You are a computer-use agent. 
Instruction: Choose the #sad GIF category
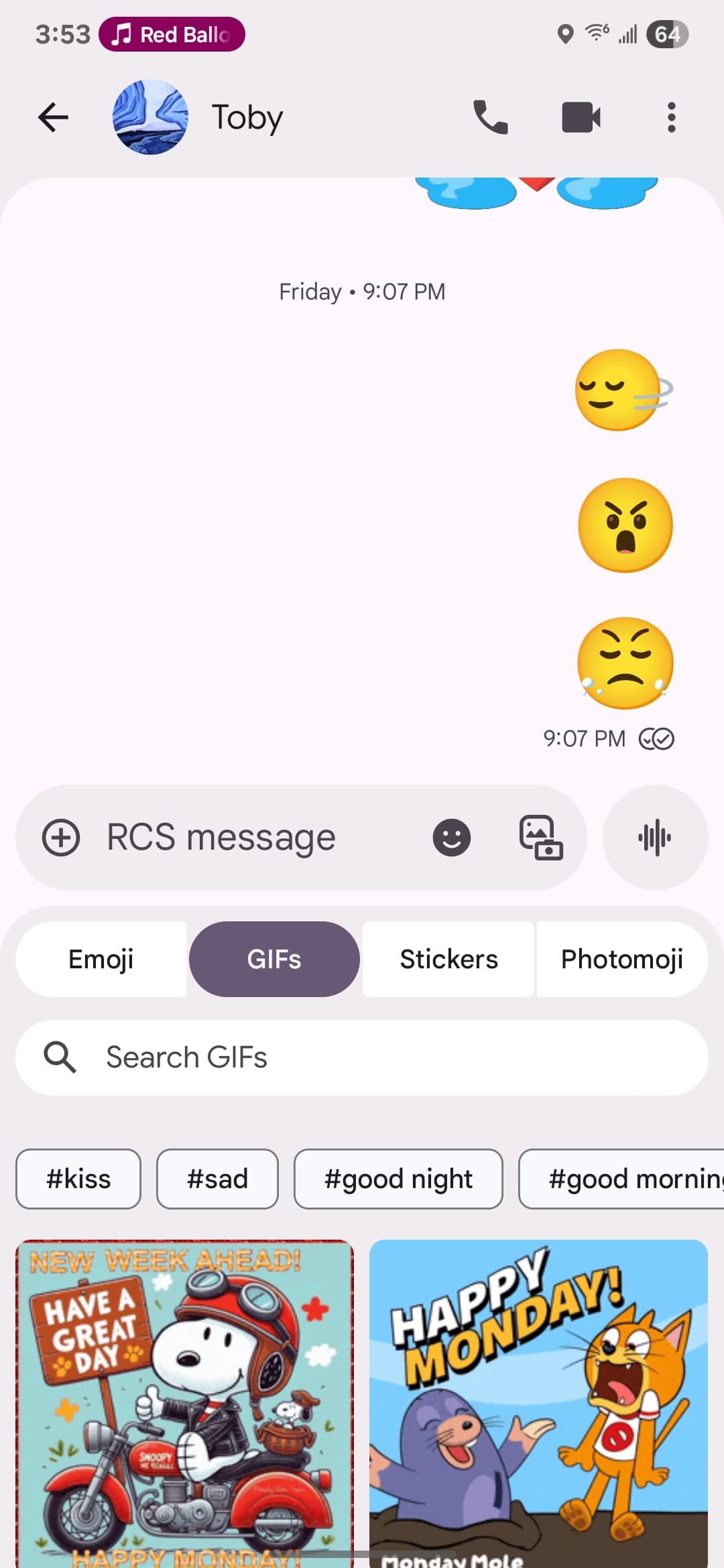[x=217, y=1179]
